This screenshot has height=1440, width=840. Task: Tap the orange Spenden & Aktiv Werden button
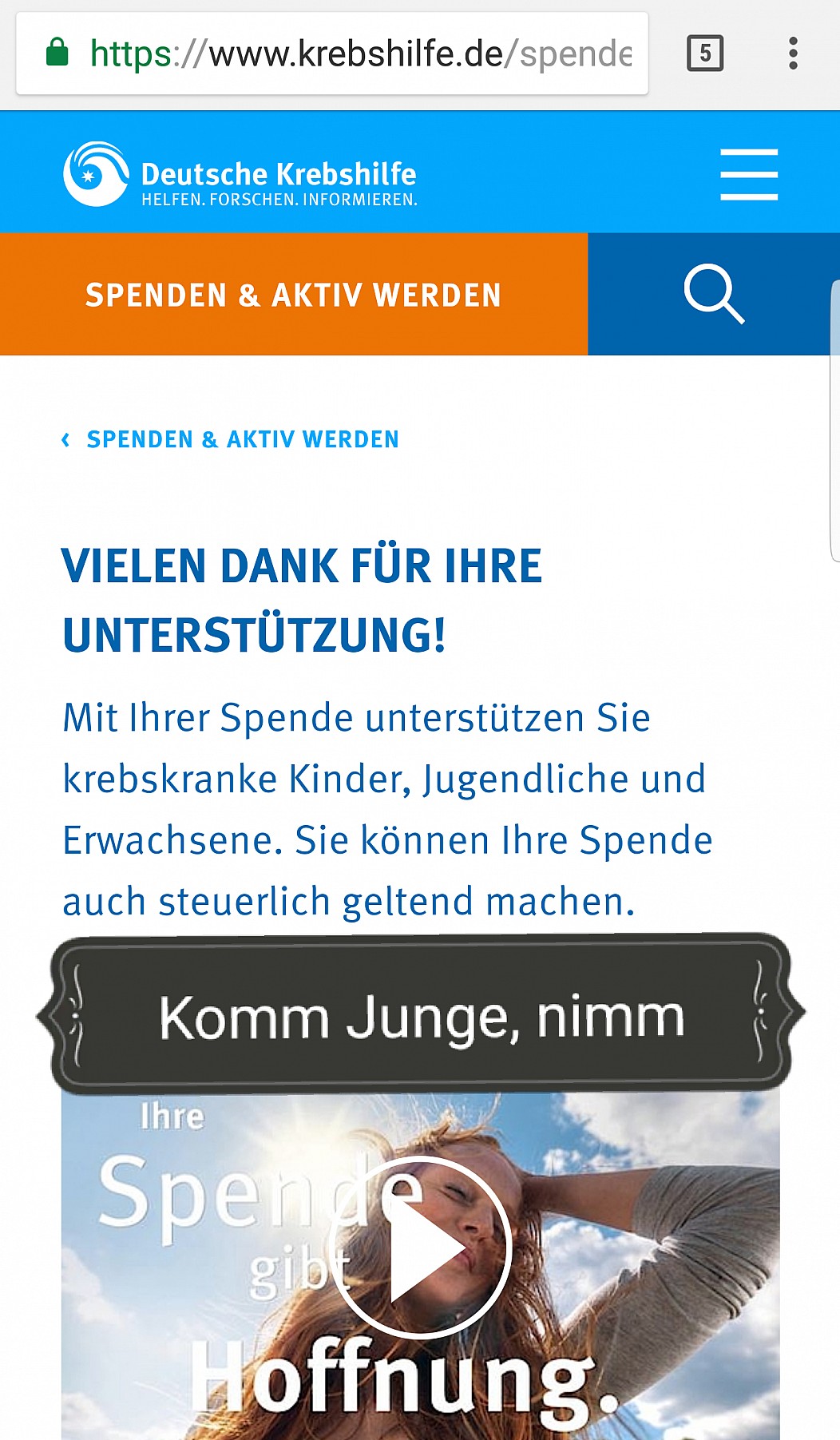pos(294,295)
